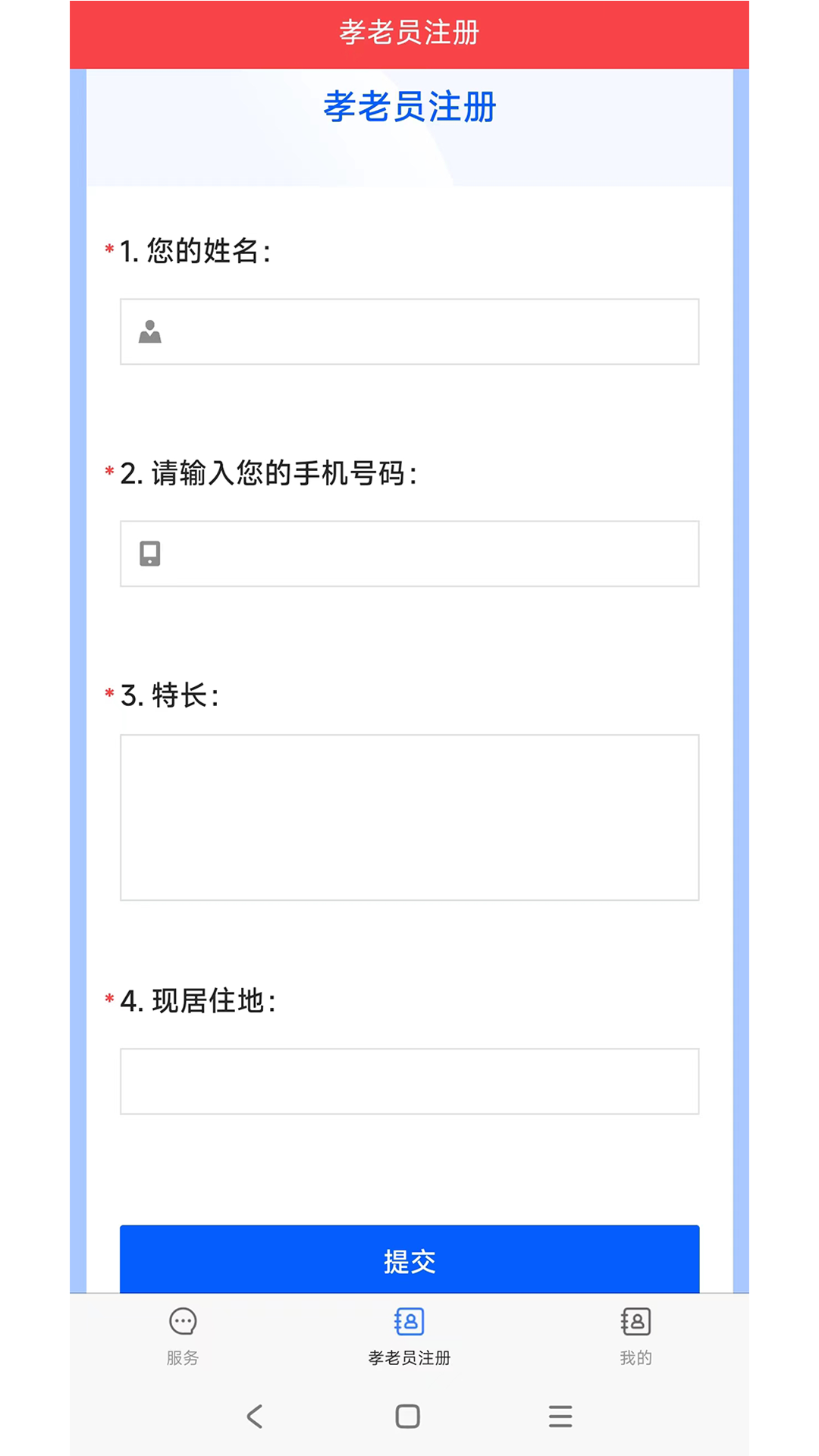Submit the form with 提交 button

pos(409,1260)
